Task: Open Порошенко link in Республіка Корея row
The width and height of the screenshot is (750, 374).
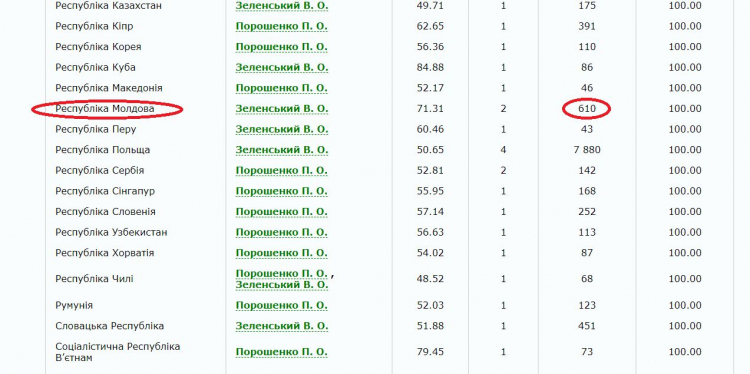Action: pos(281,46)
